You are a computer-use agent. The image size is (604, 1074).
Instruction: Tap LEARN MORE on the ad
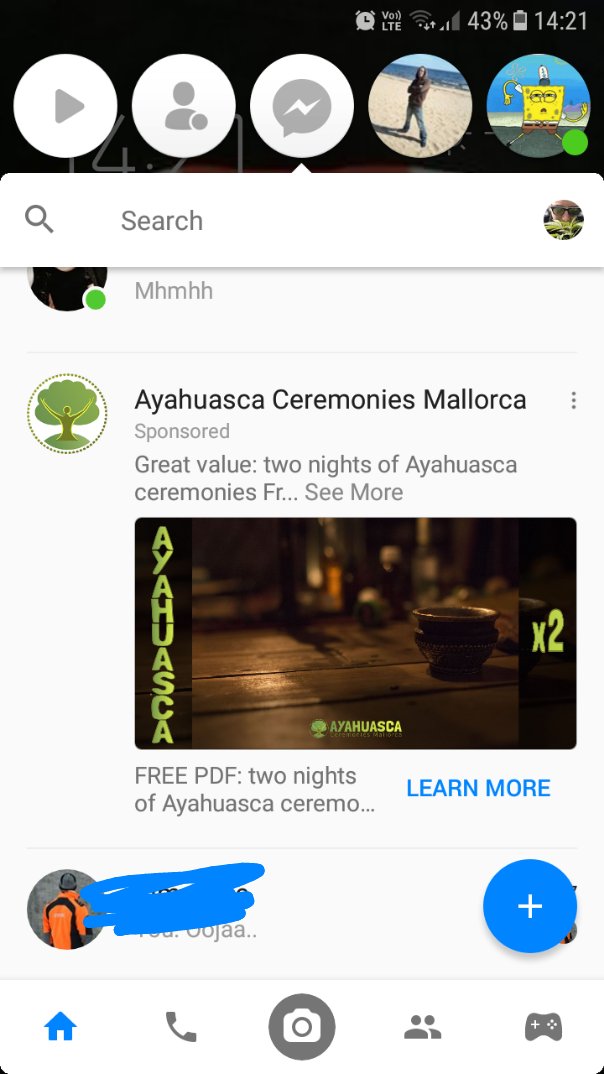click(x=478, y=788)
